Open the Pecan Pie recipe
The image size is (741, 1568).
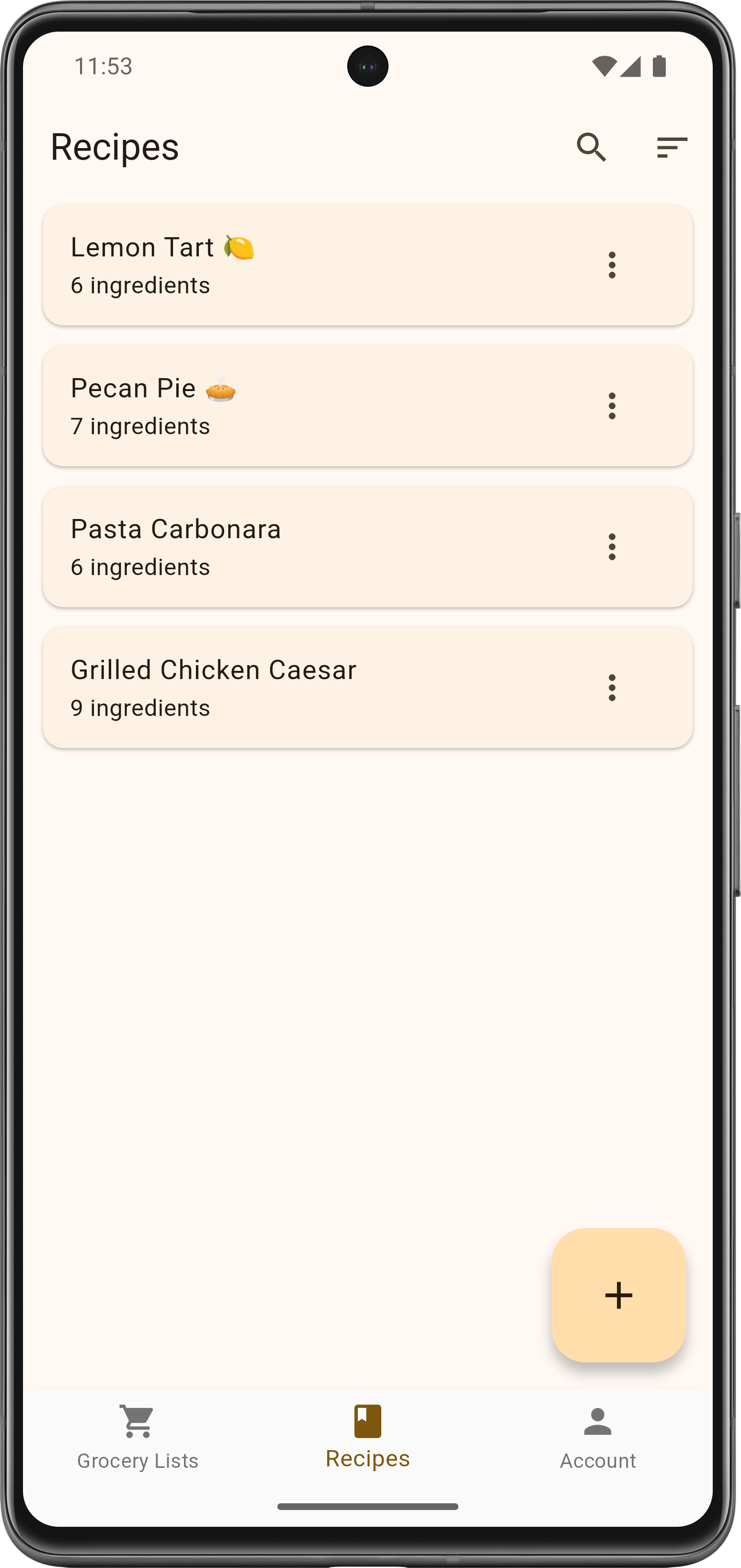(x=274, y=405)
